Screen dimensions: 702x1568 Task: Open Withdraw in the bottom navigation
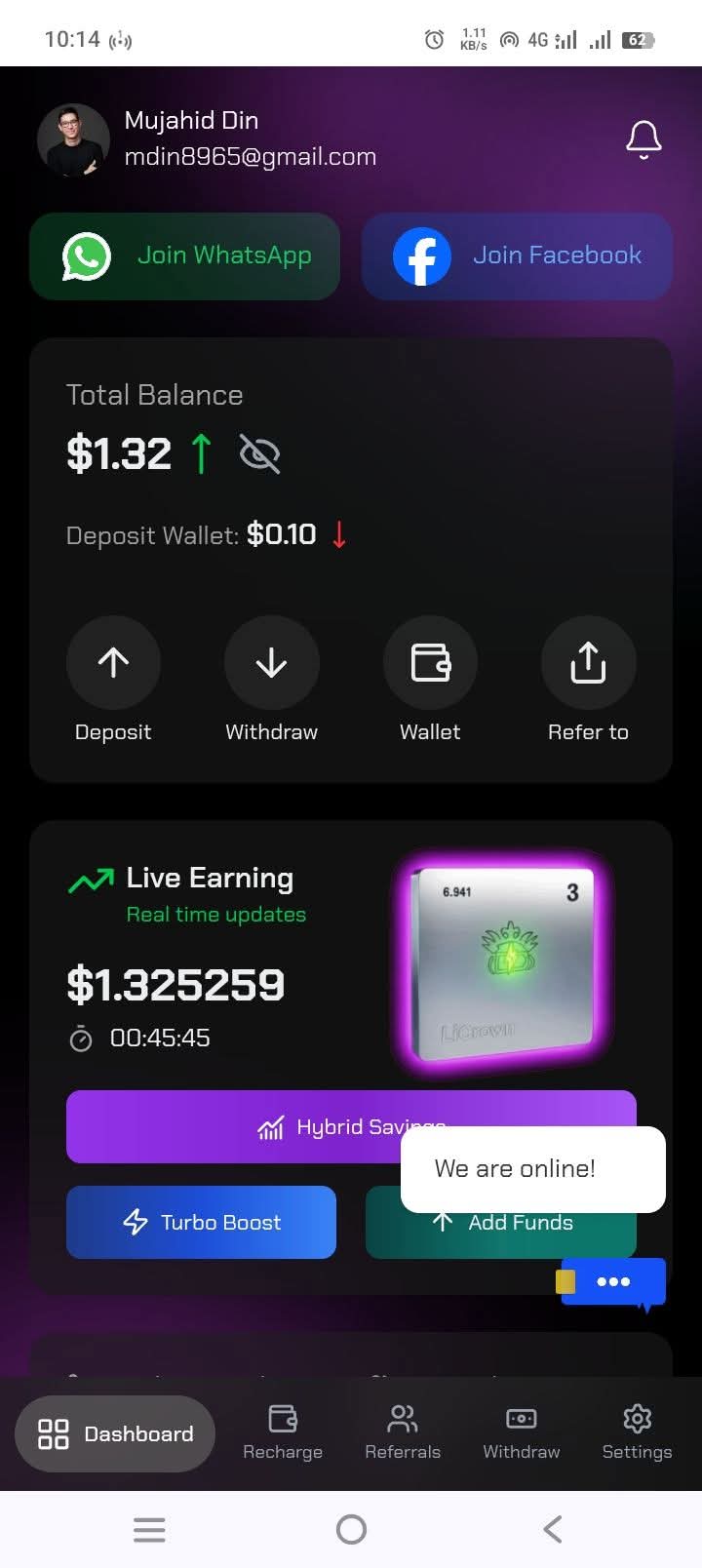[522, 1431]
